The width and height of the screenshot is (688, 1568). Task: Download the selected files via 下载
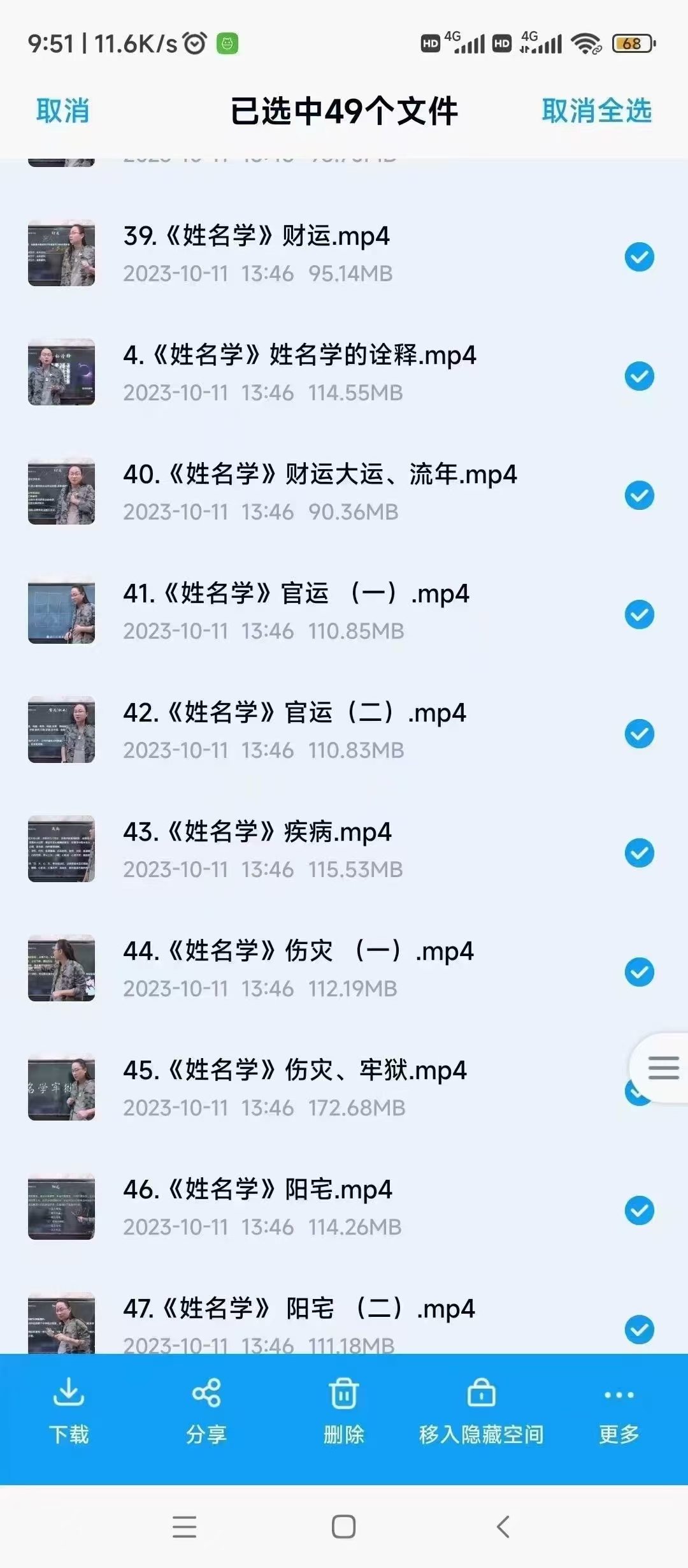click(x=69, y=1410)
